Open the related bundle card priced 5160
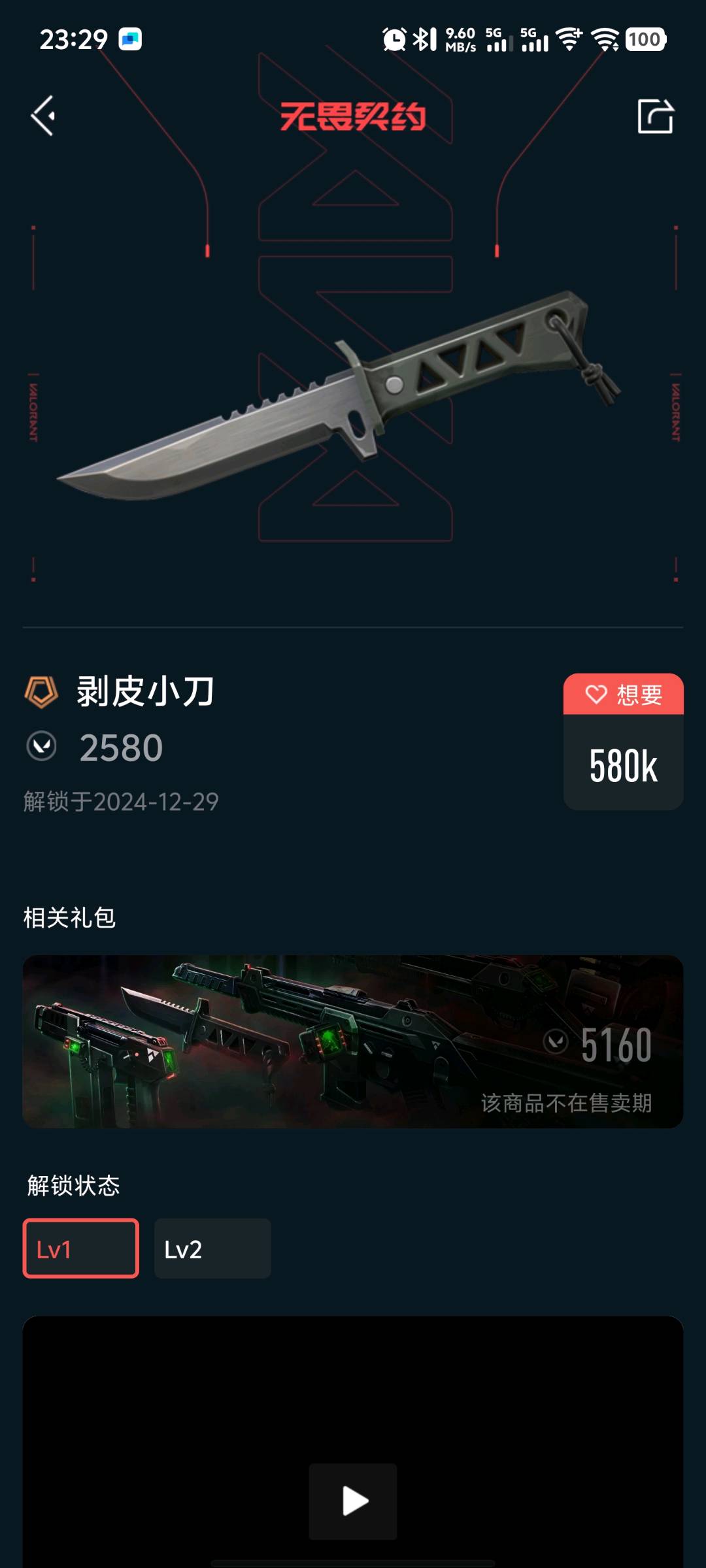 (x=353, y=1041)
